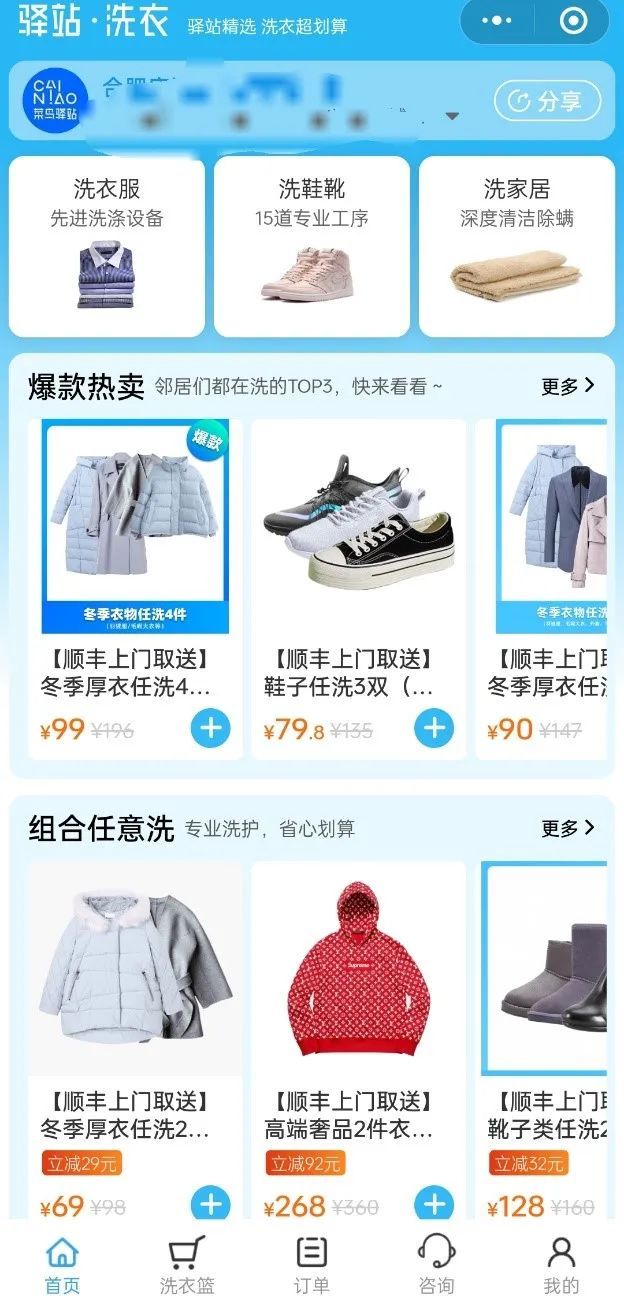The image size is (624, 1306).
Task: Open the 洗衣服 category card
Action: (106, 246)
